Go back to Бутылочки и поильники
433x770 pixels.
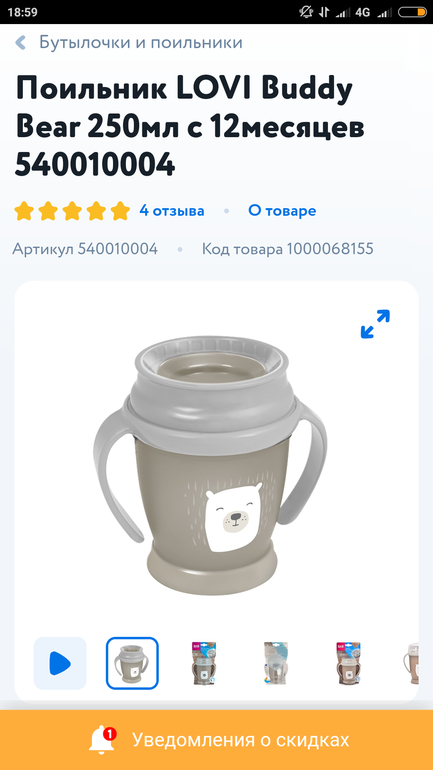[129, 43]
